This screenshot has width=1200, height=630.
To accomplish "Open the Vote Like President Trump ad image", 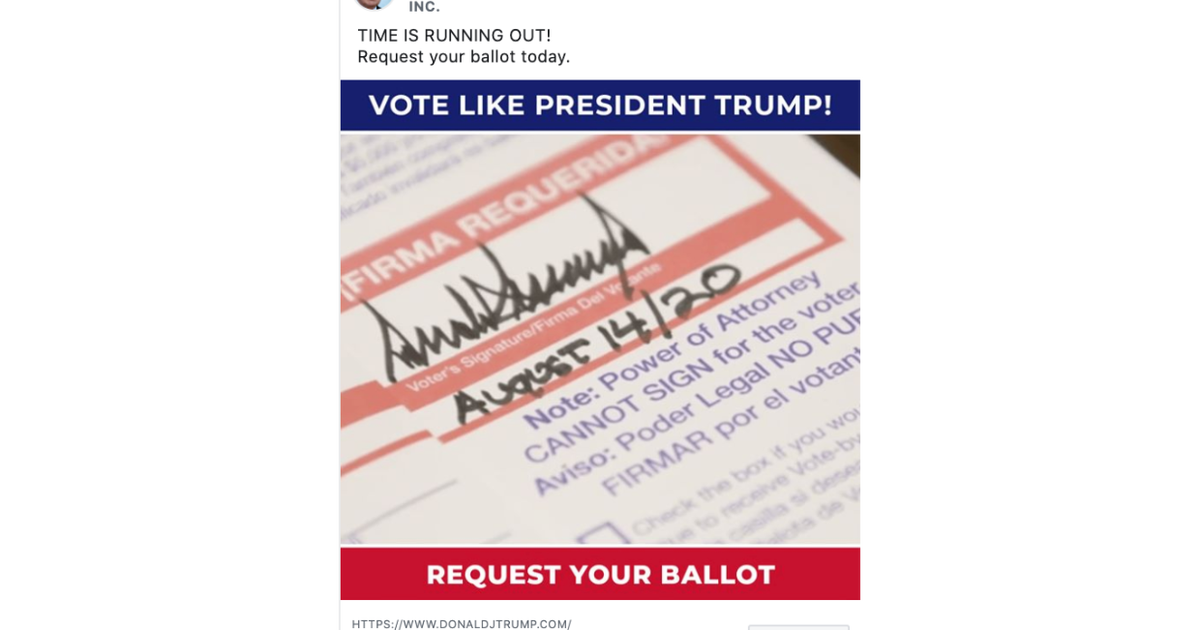I will pyautogui.click(x=602, y=340).
